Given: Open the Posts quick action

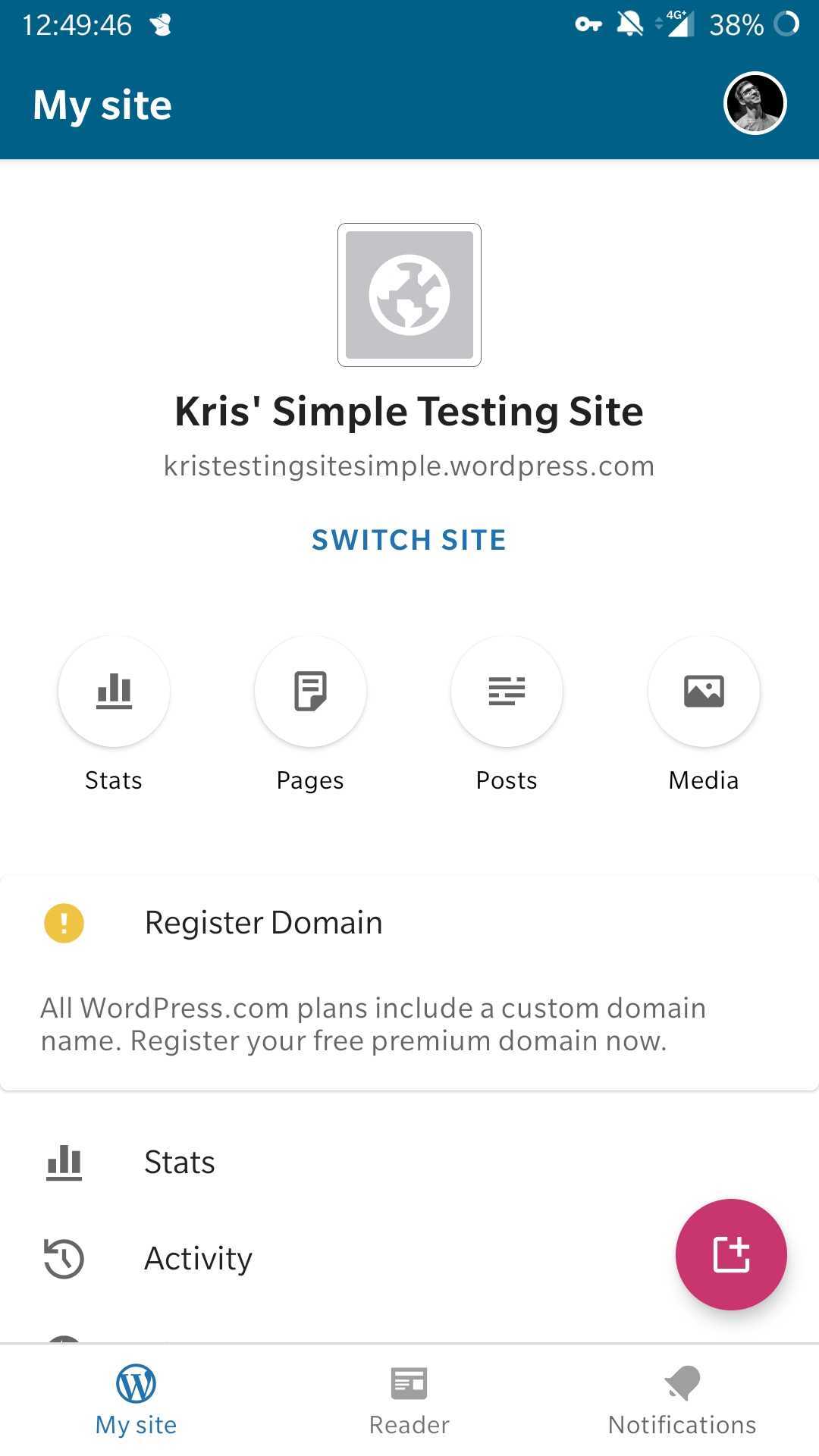Looking at the screenshot, I should click(x=507, y=691).
